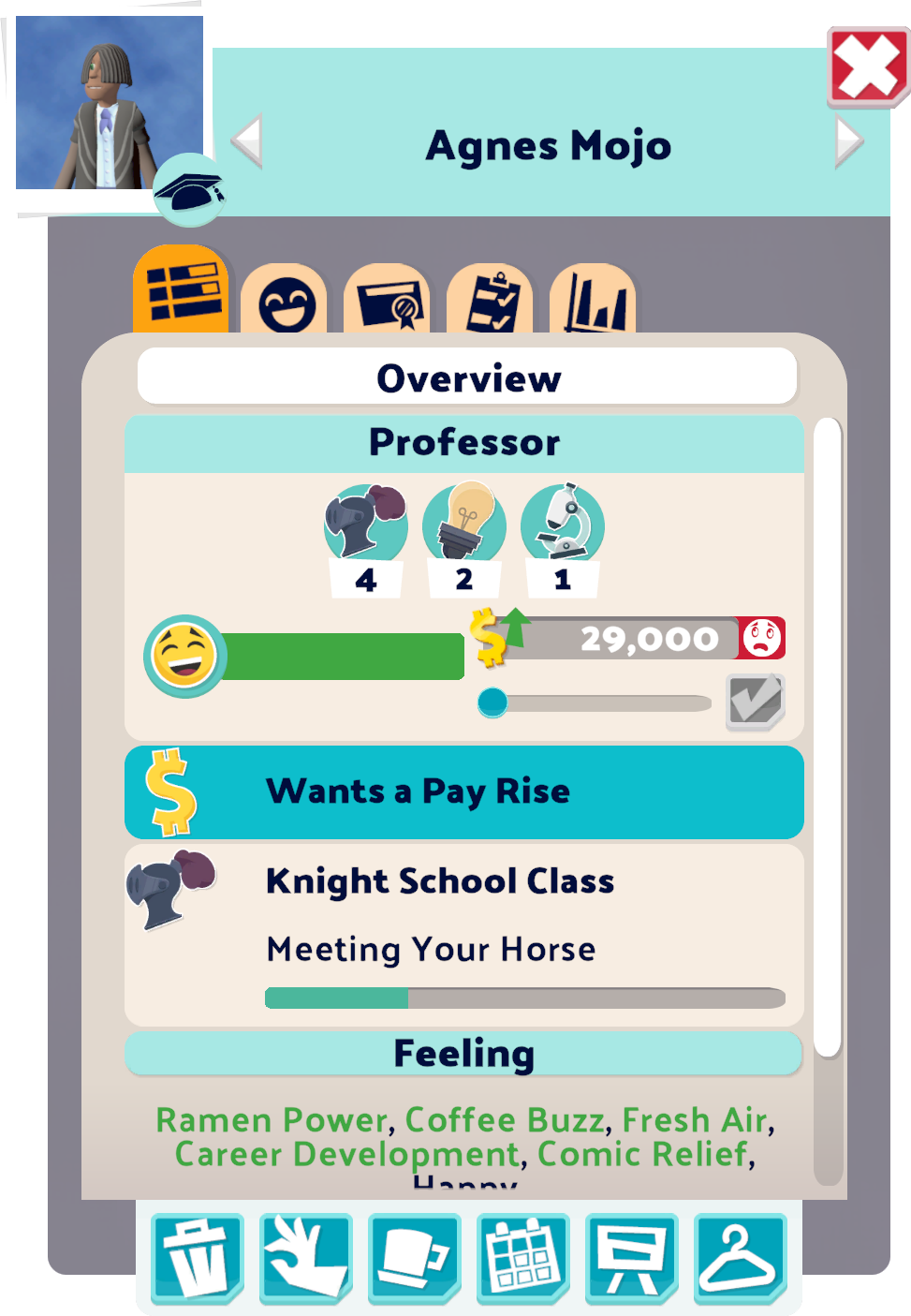This screenshot has height=1316, width=911.
Task: Switch to the Overview list tab
Action: (181, 291)
